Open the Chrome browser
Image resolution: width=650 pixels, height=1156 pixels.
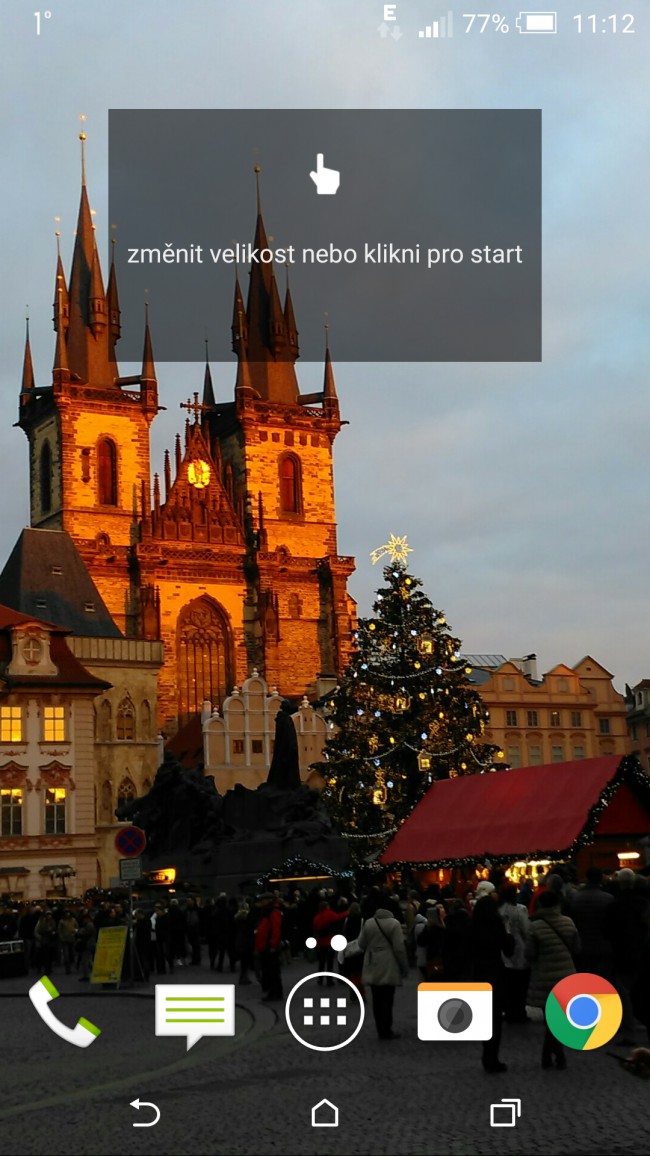coord(583,1011)
